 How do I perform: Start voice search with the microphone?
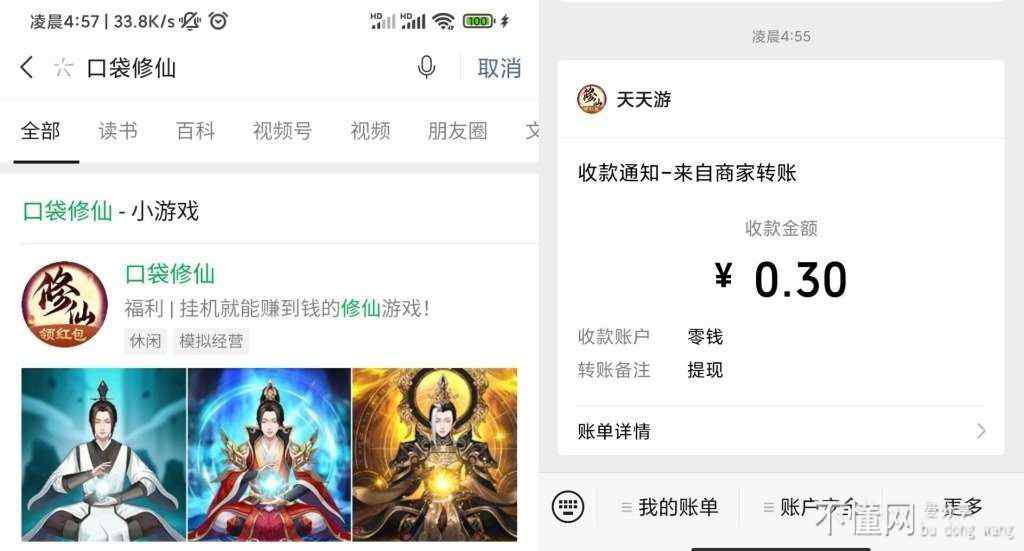(x=426, y=68)
